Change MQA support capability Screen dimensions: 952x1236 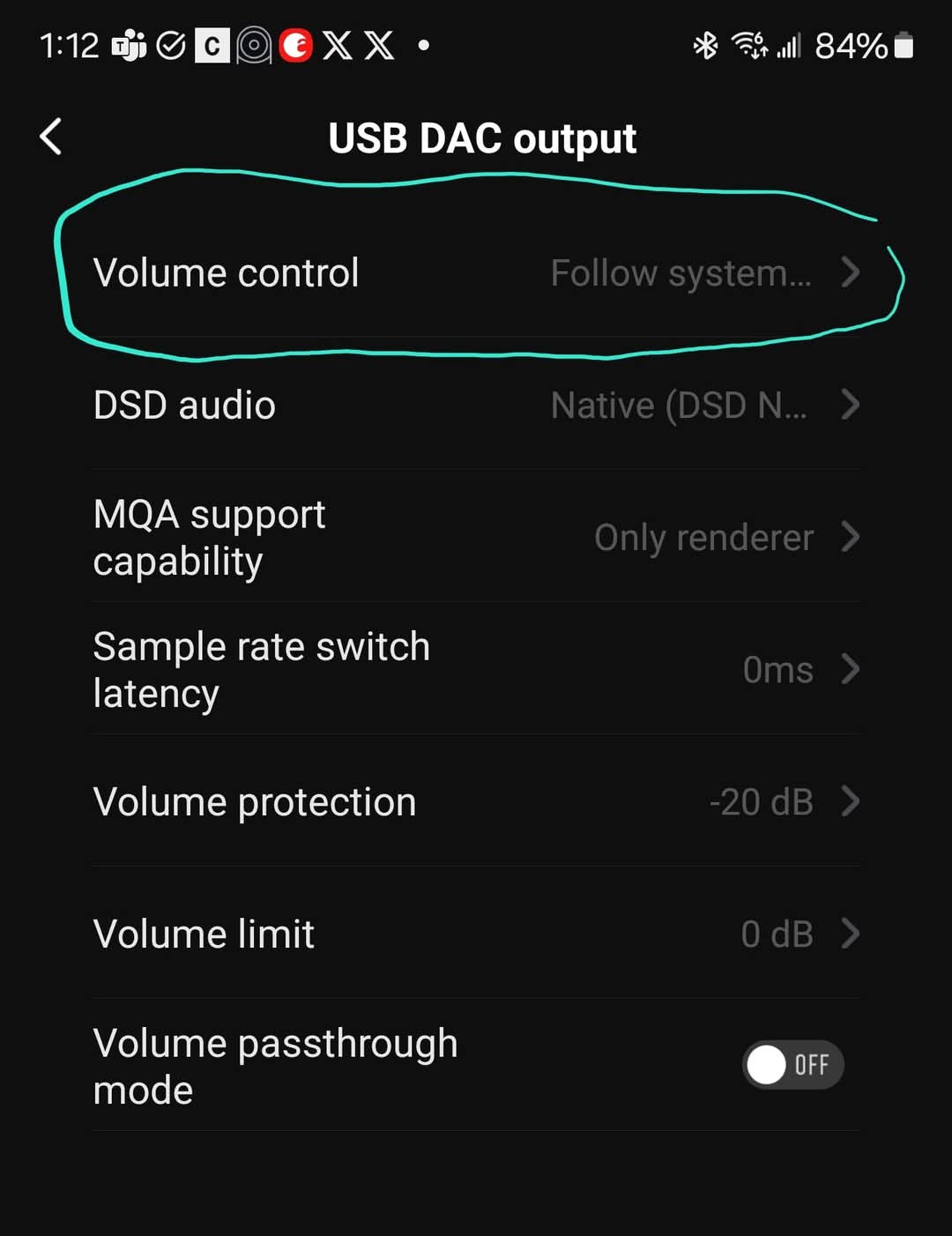tap(476, 537)
